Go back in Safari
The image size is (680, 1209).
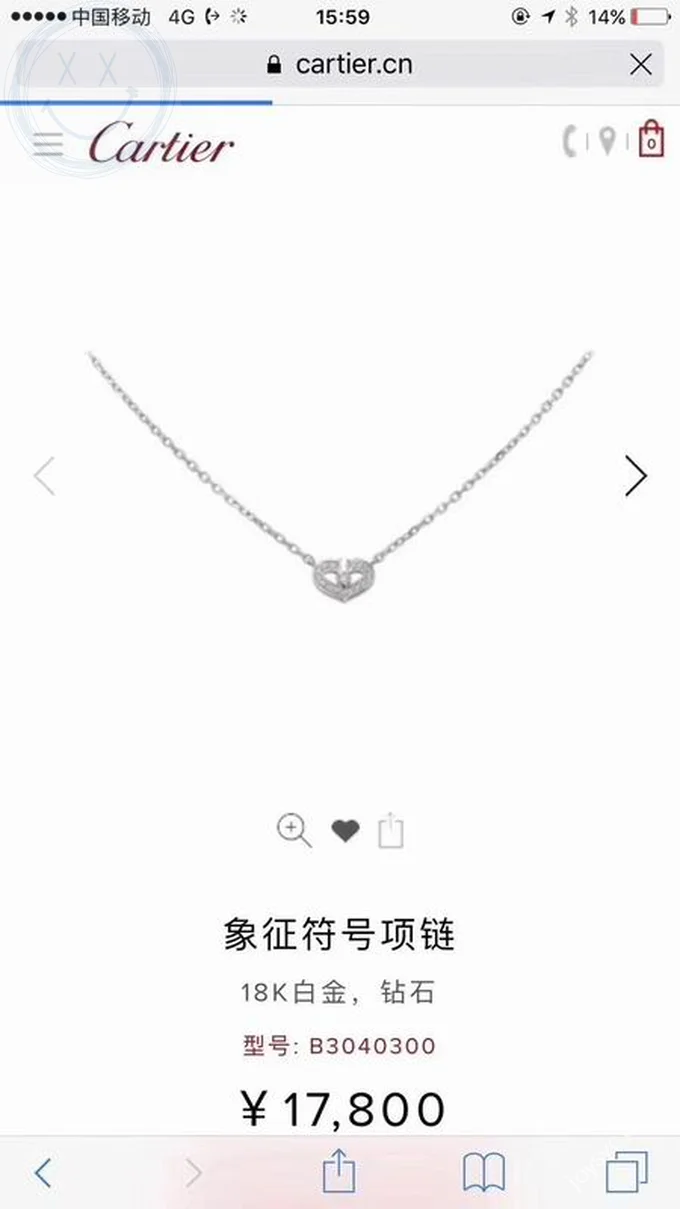43,1172
